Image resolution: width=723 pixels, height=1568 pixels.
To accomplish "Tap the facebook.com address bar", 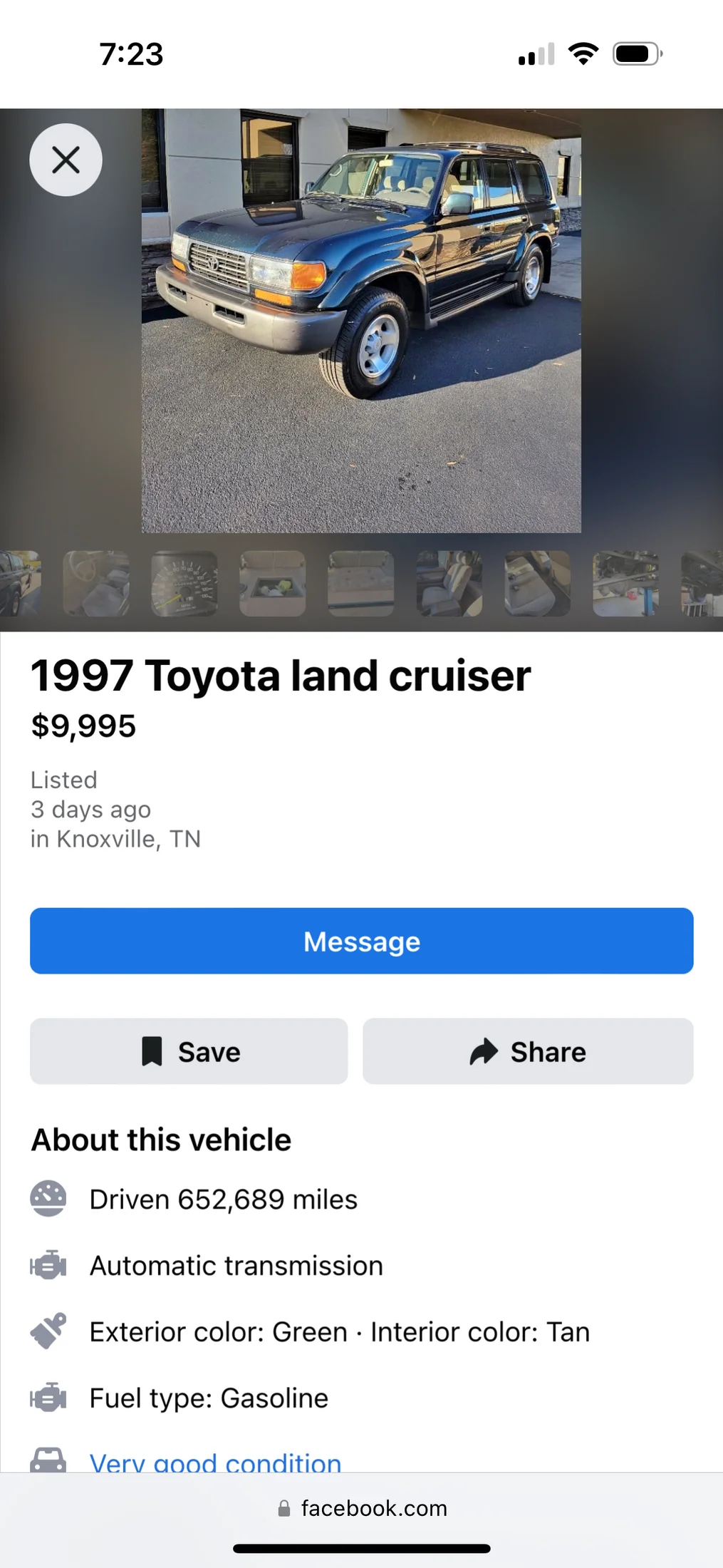I will 363,1508.
